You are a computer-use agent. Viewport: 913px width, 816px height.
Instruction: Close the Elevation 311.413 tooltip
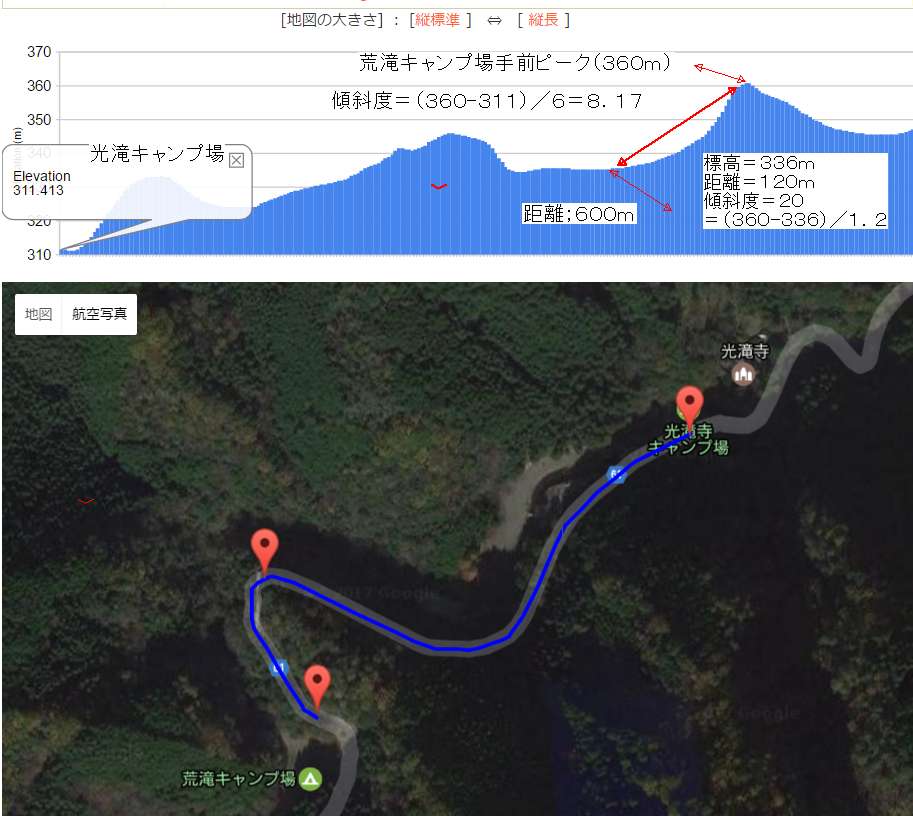(237, 159)
